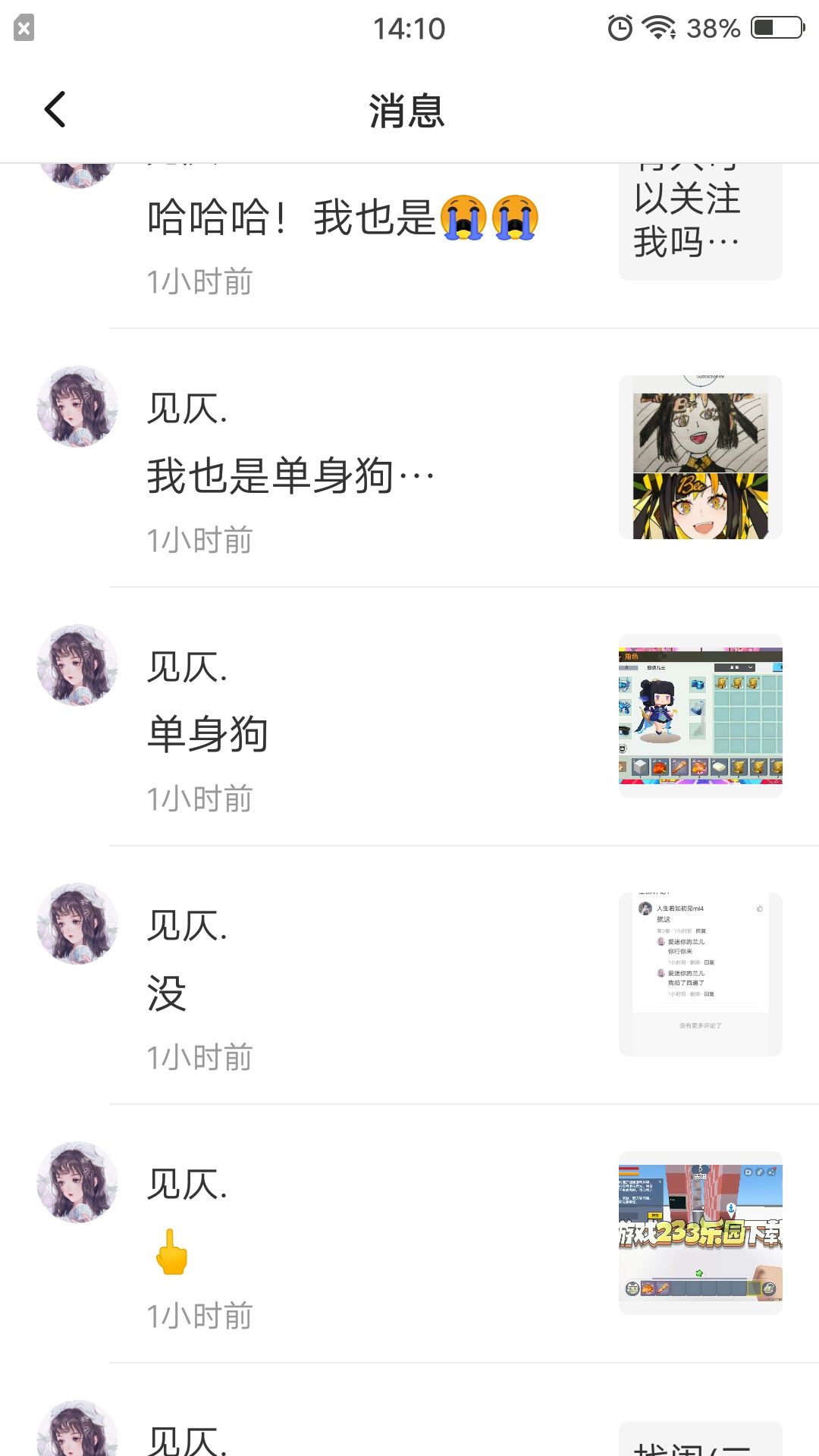
Task: Open 见仄's comment 我也是单身狗
Action: point(290,476)
